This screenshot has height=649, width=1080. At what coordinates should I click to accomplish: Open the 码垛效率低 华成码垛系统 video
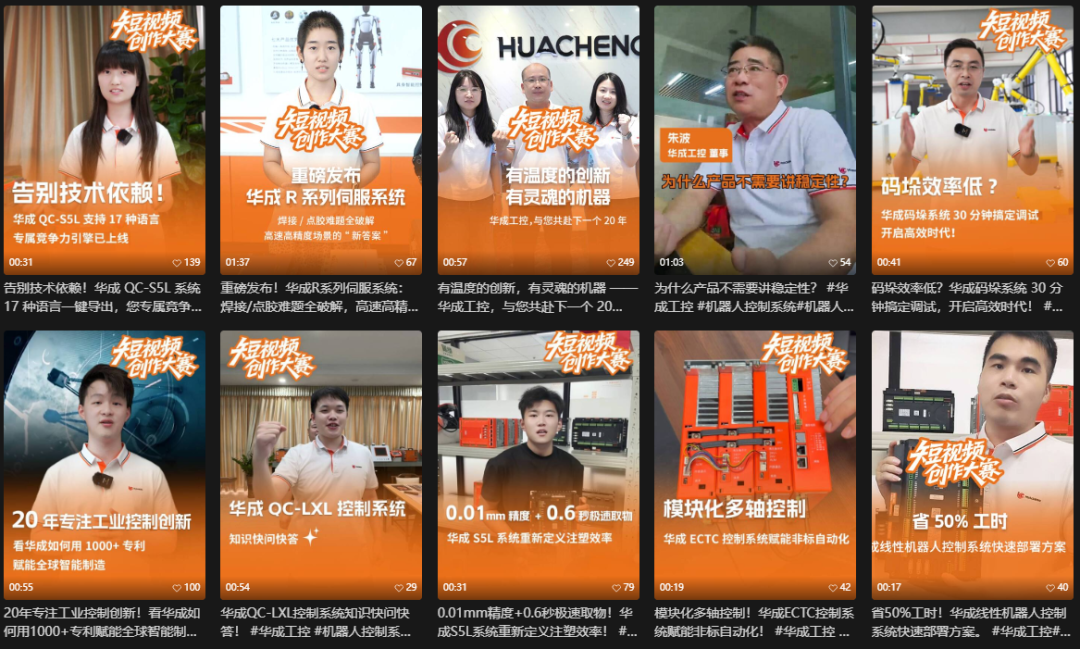click(972, 140)
